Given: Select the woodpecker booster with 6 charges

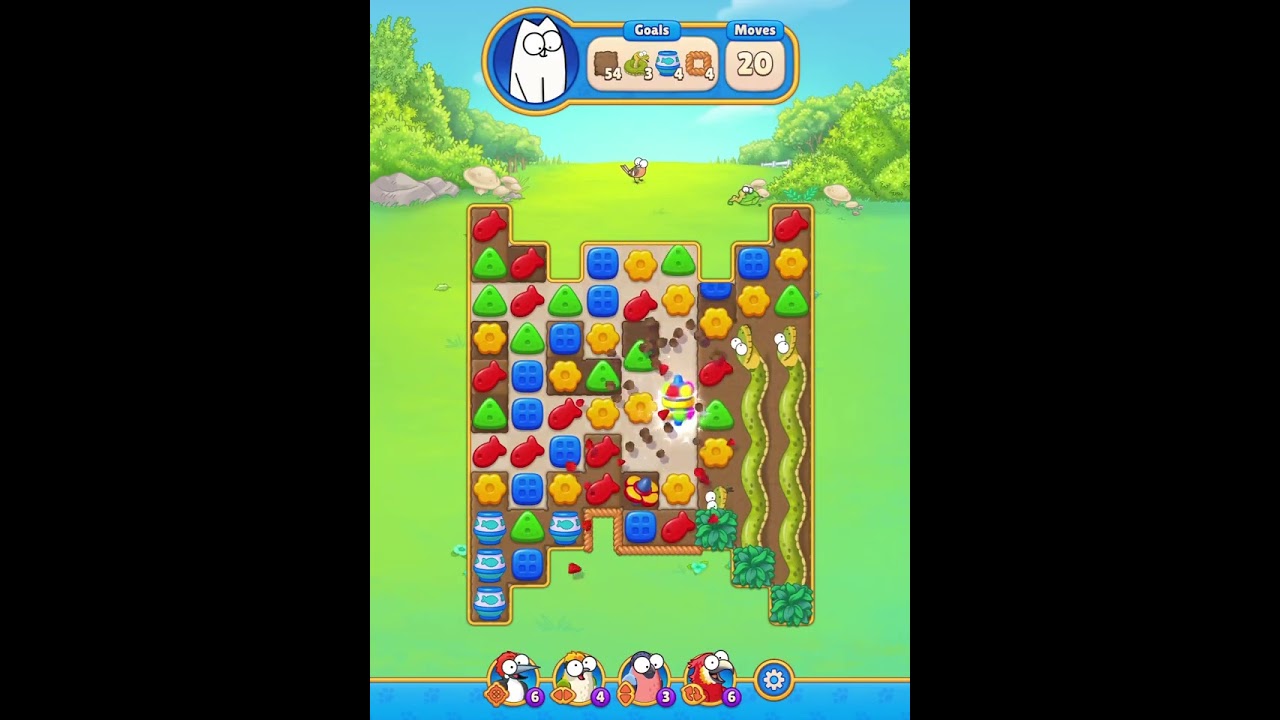Looking at the screenshot, I should 513,679.
